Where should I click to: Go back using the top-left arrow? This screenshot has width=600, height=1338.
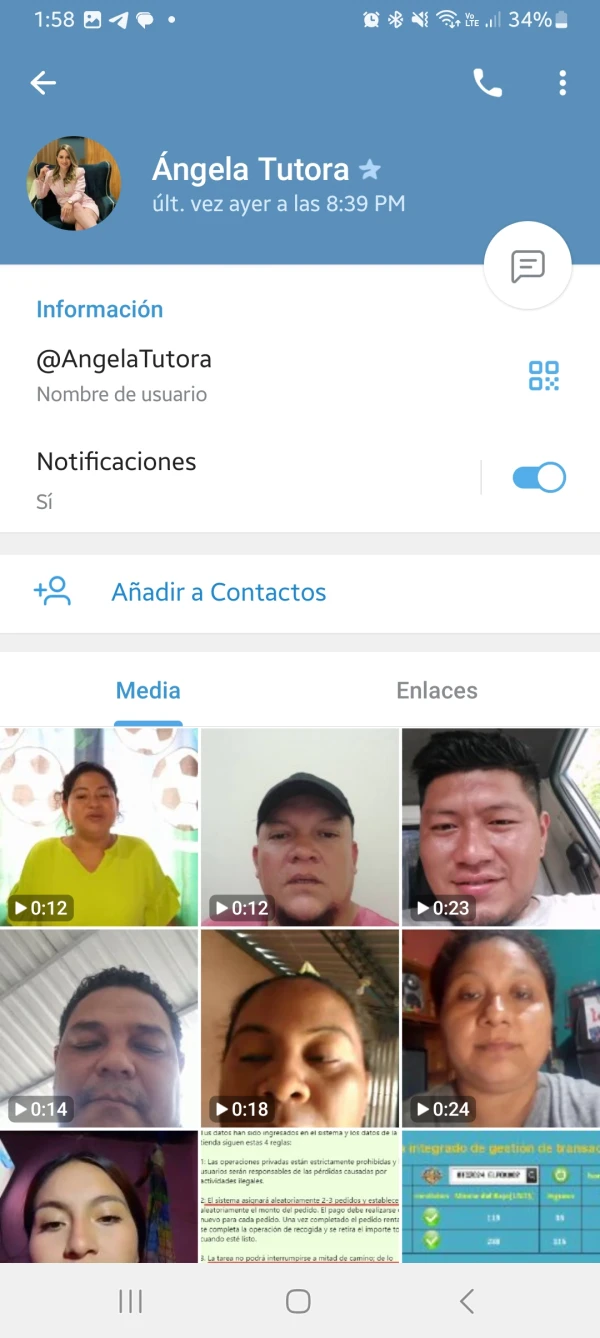pos(43,83)
